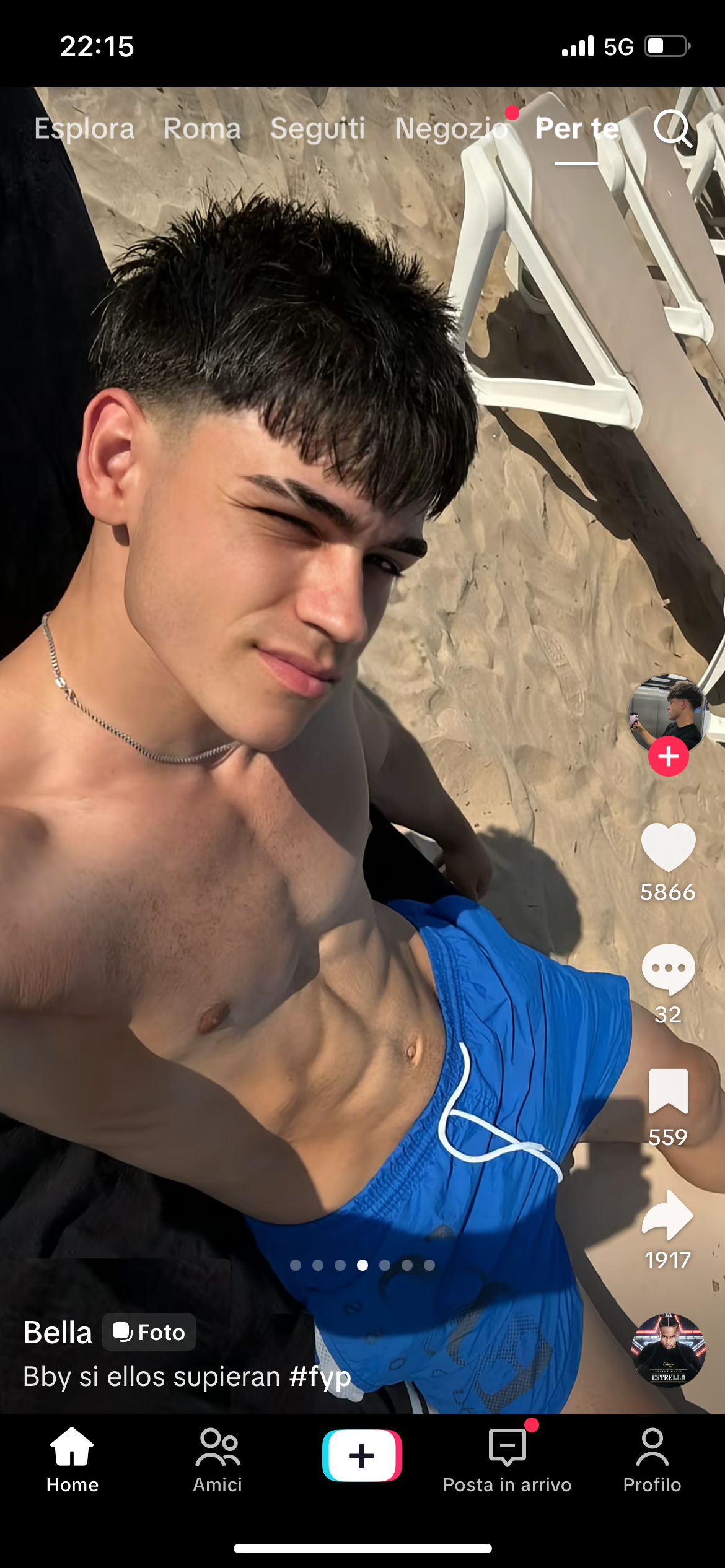The image size is (725, 1568).
Task: Switch to the Esplora tab
Action: tap(84, 128)
